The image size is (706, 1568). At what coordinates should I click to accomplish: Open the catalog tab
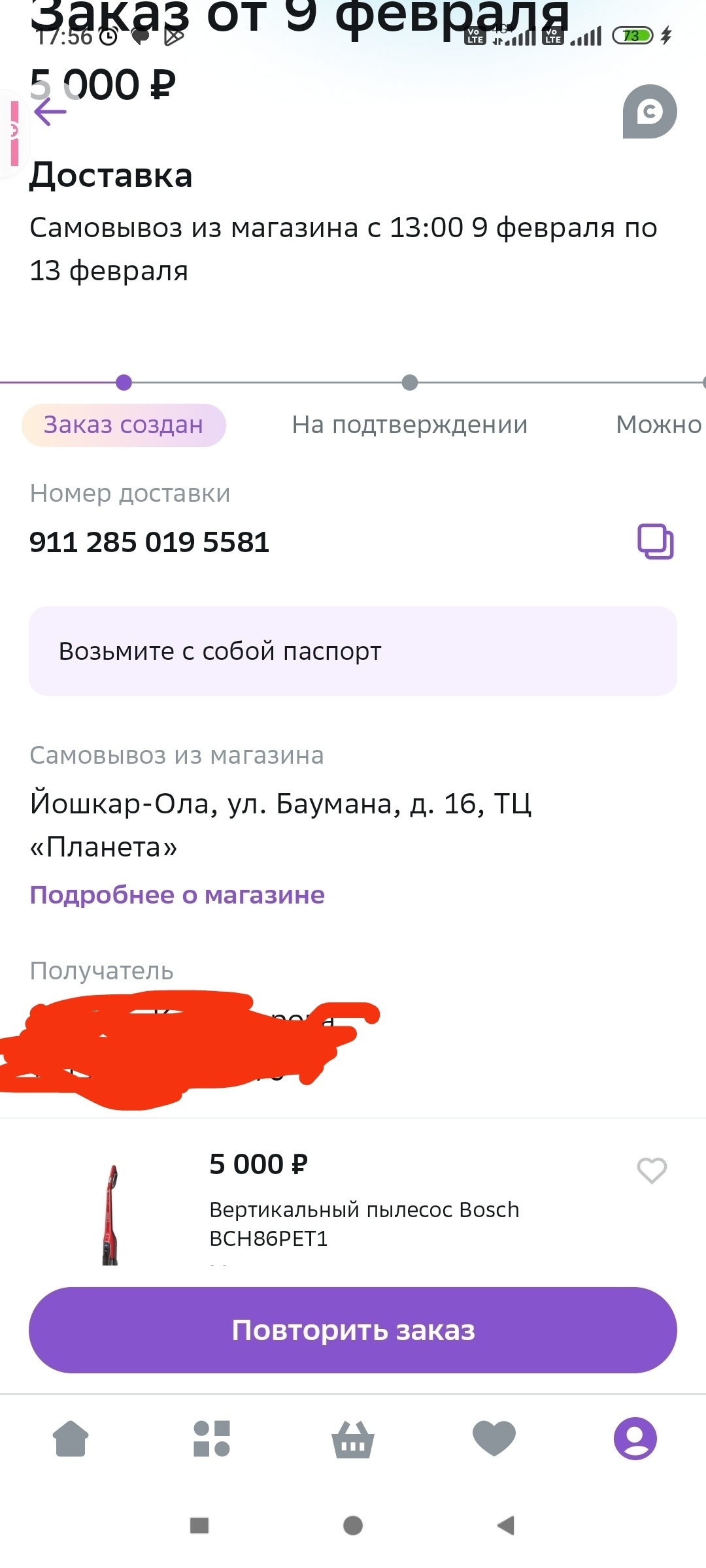[x=212, y=1439]
